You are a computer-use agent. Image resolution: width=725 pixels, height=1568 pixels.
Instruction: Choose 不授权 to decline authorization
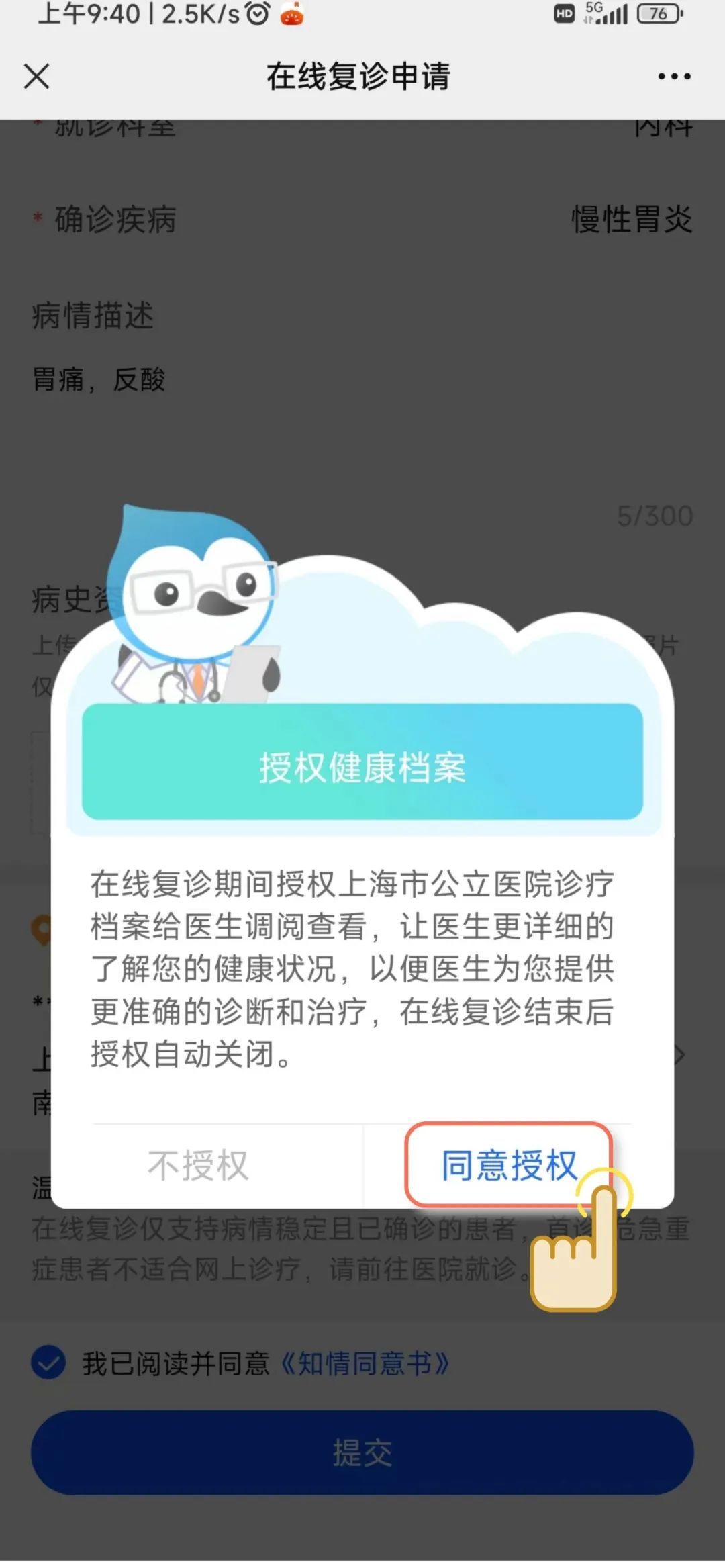pos(199,1165)
